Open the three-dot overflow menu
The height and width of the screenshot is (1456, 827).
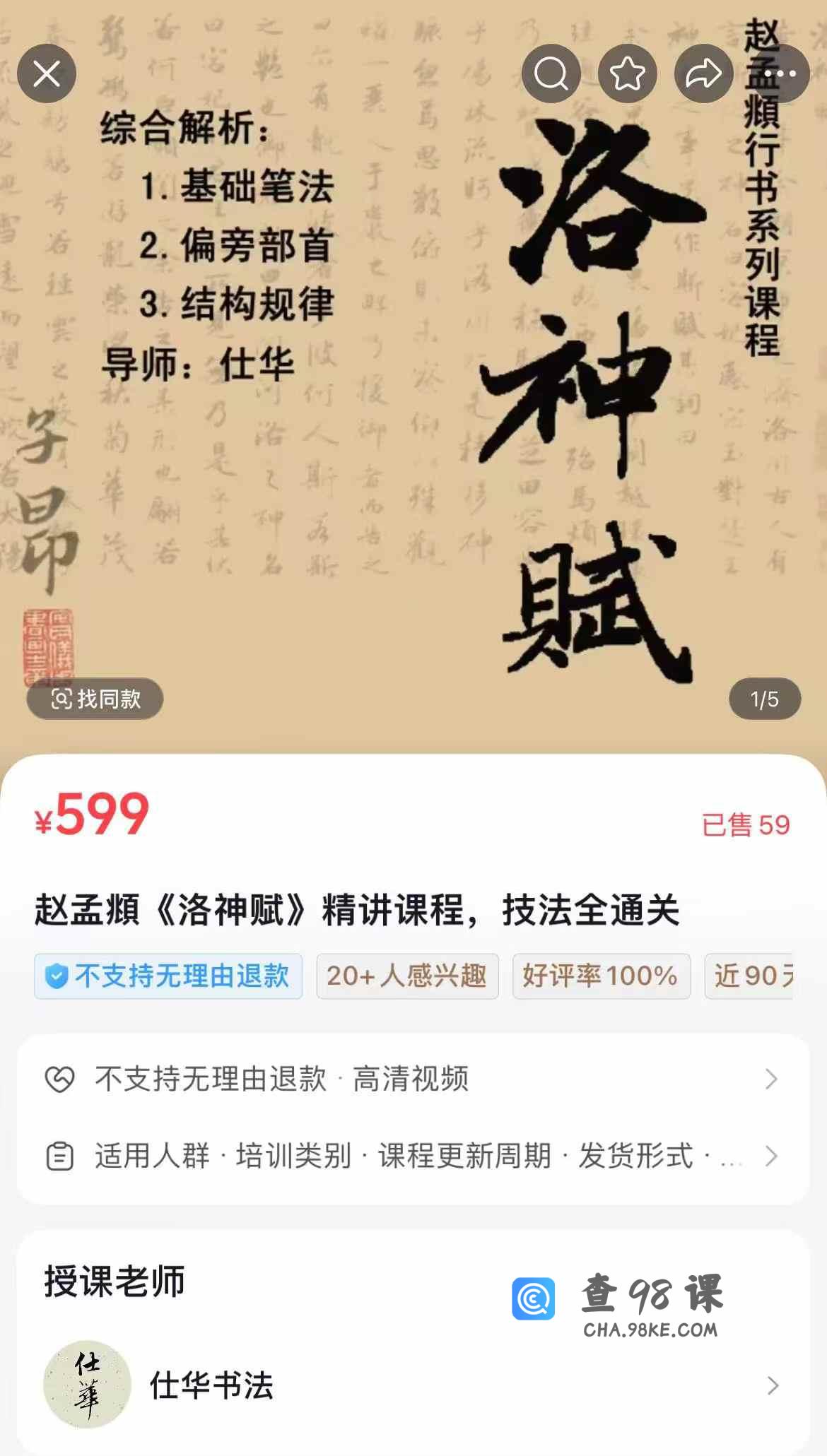[780, 73]
